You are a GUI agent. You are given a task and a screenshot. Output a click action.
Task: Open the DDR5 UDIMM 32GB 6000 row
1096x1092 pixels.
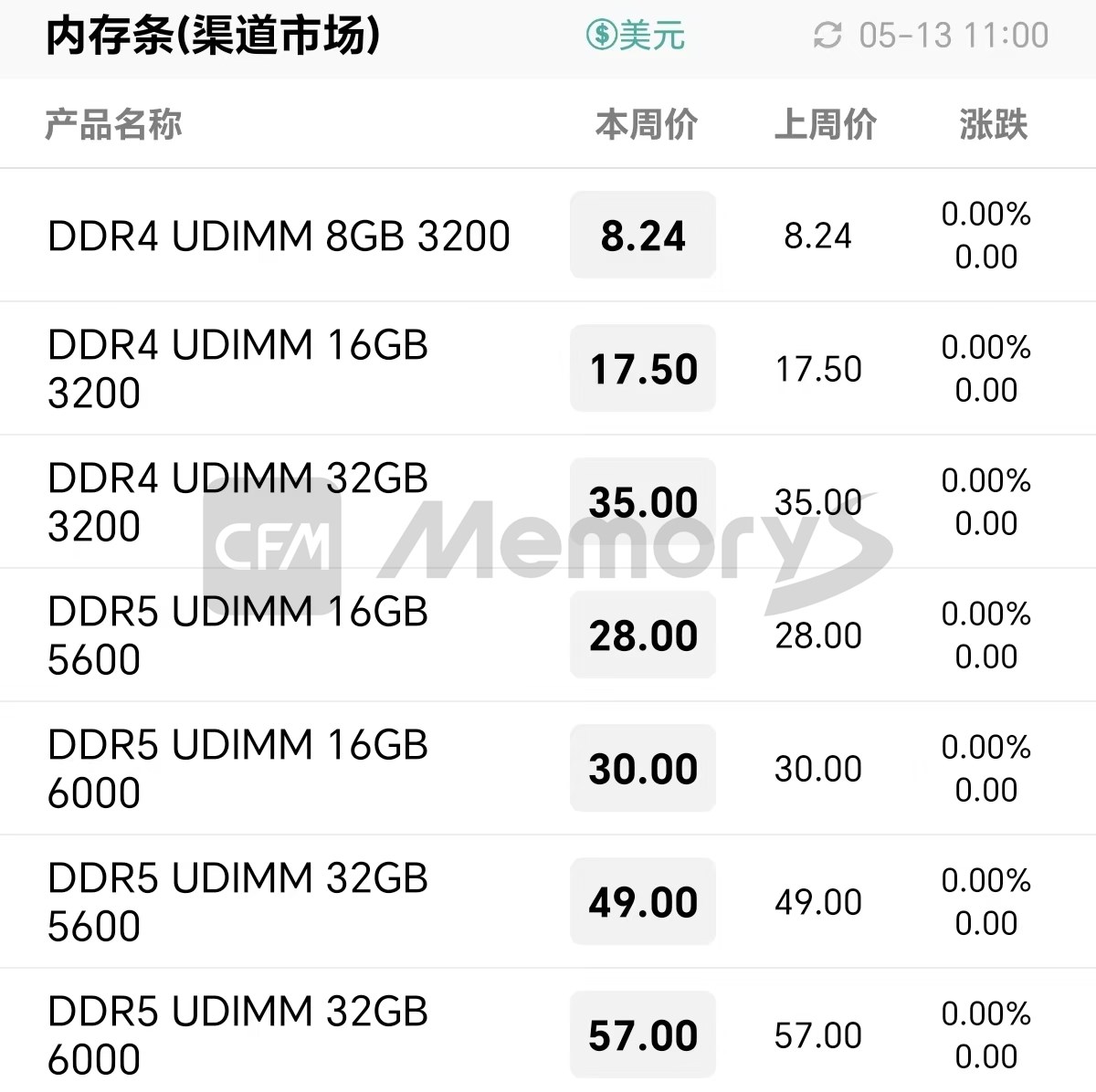point(237,1035)
